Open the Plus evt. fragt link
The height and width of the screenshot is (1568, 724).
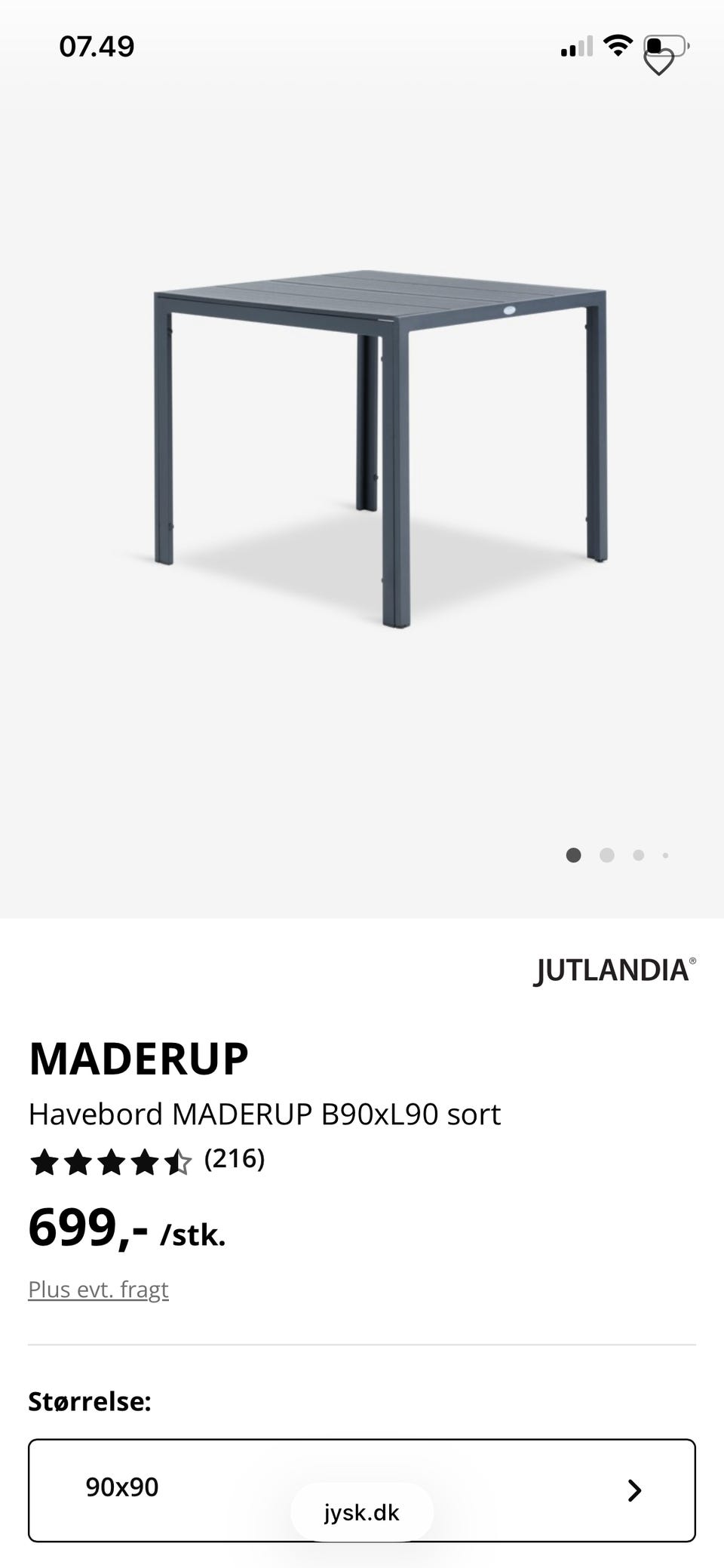pyautogui.click(x=97, y=1289)
